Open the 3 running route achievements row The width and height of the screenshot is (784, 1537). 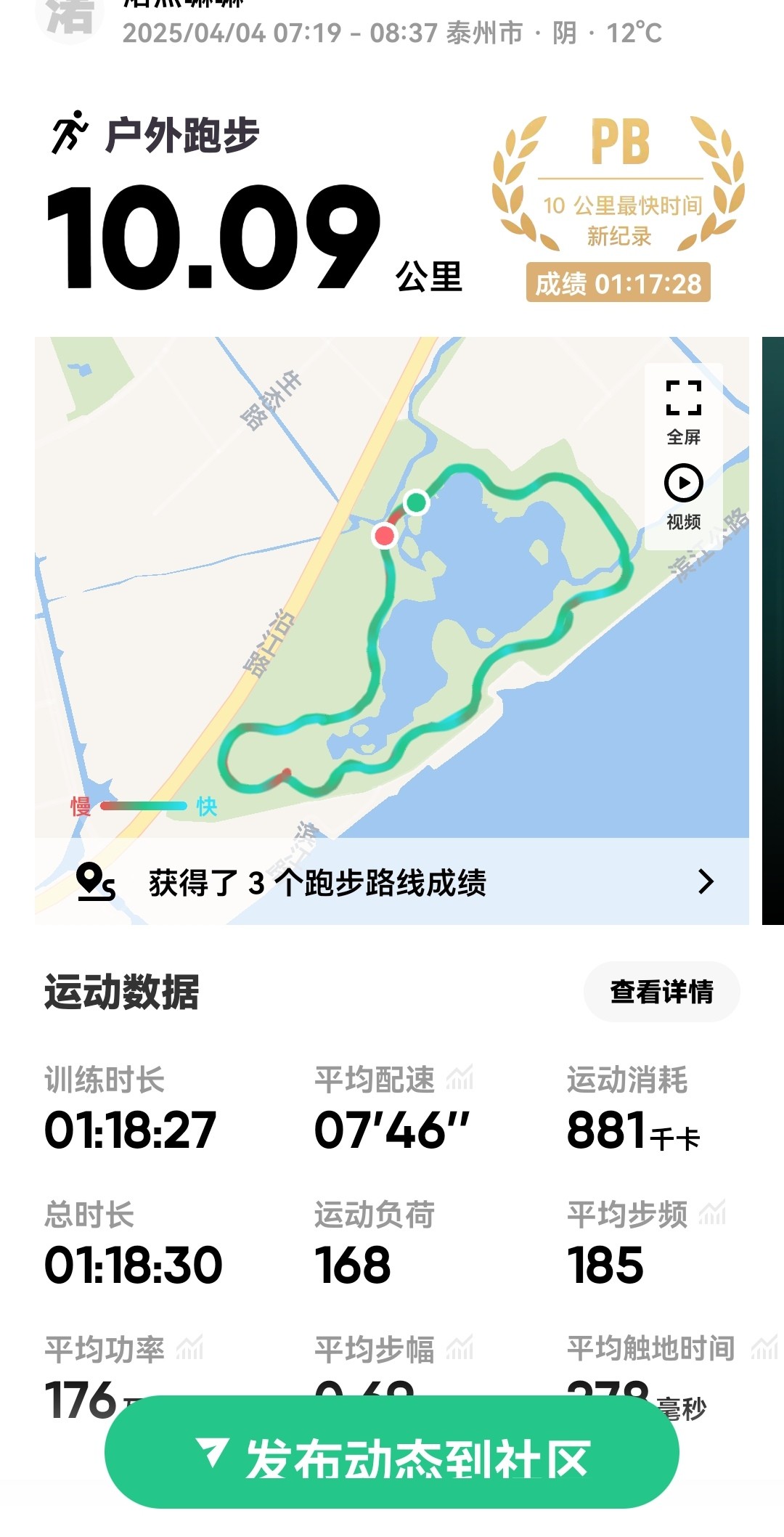click(x=392, y=881)
